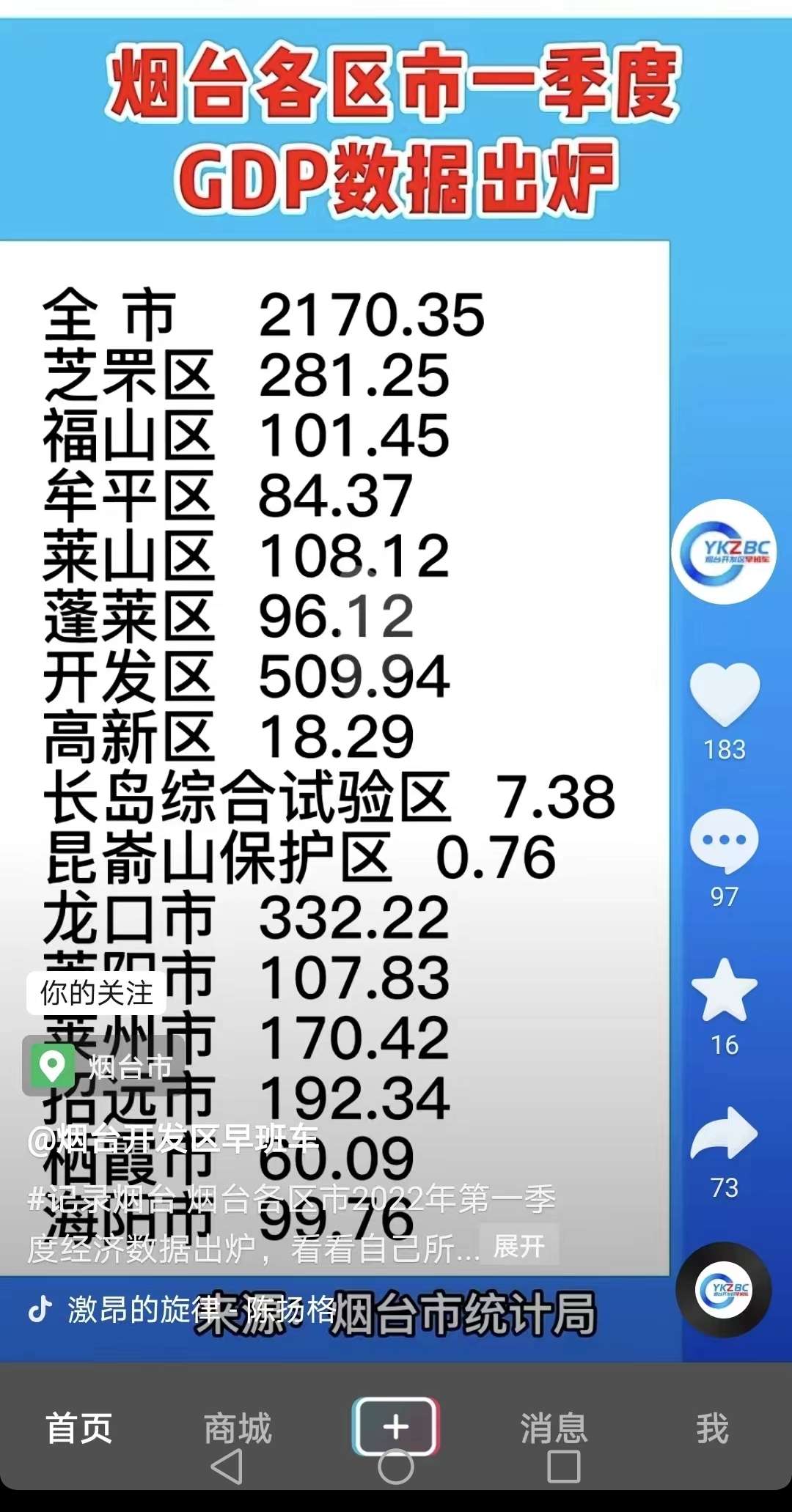This screenshot has height=1512, width=792.
Task: Switch to the 我 tab
Action: point(712,1428)
